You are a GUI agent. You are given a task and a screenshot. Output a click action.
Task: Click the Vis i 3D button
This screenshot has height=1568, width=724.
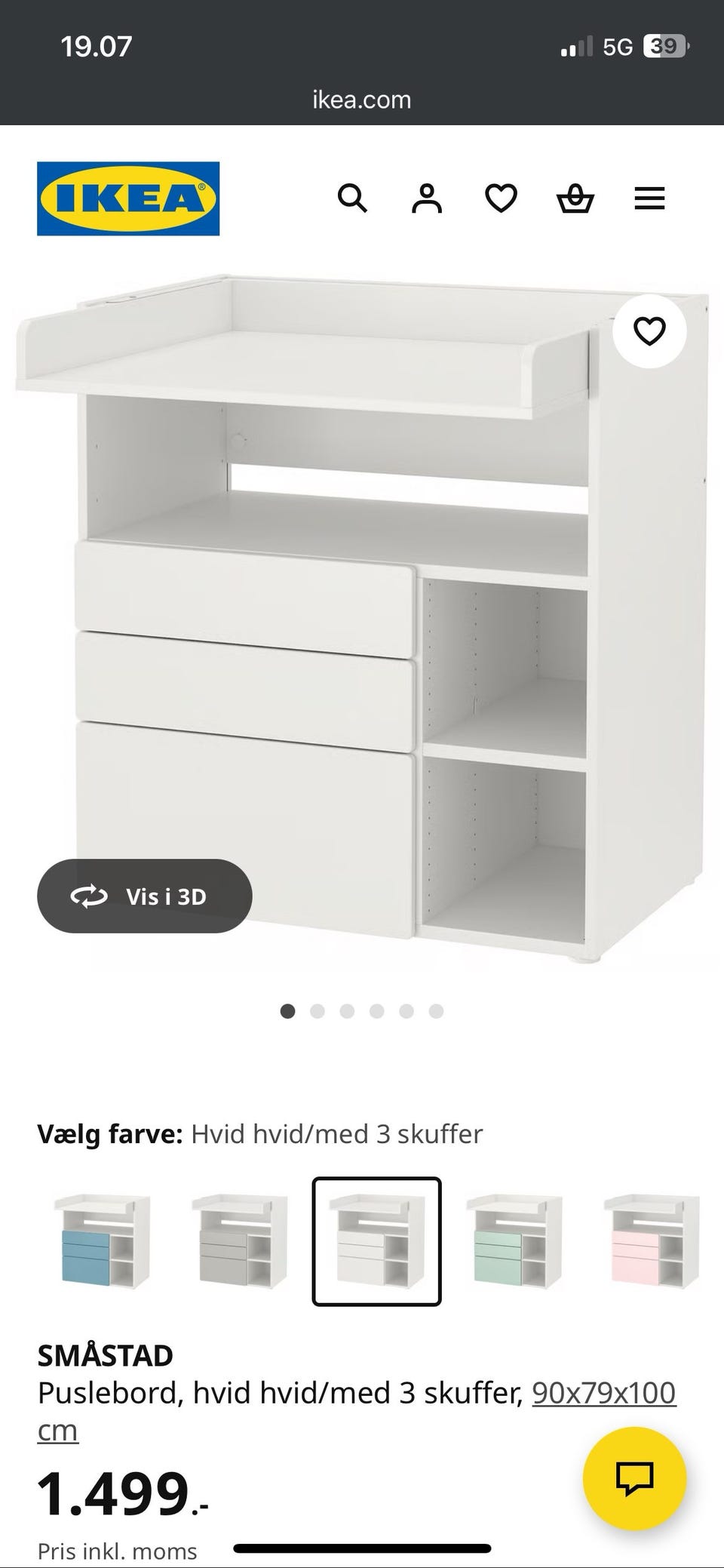(145, 896)
